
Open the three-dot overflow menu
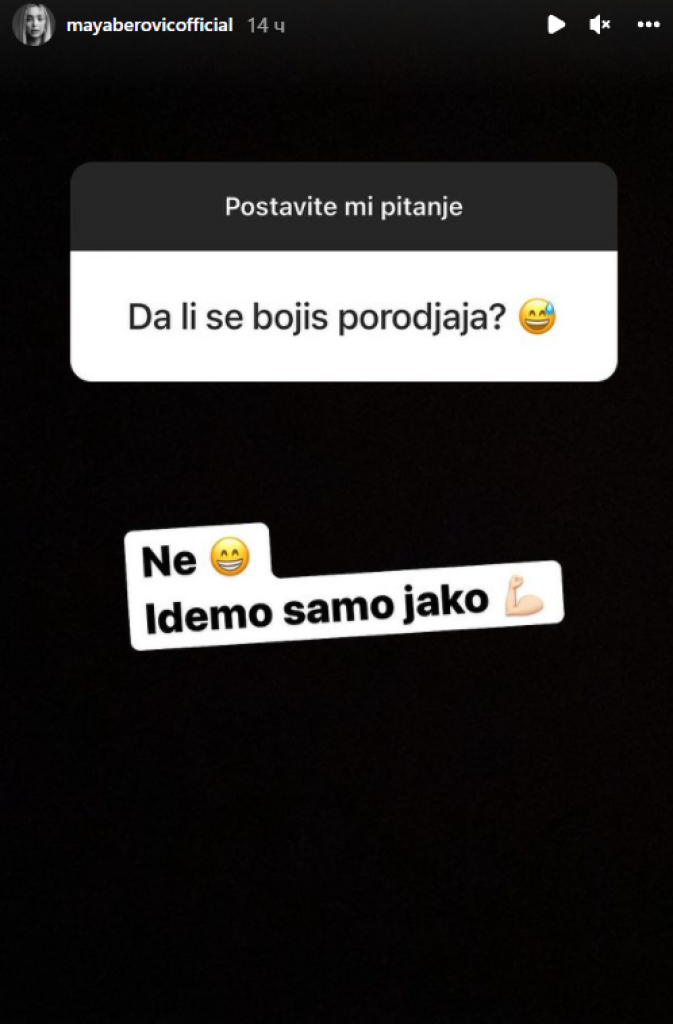coord(648,25)
